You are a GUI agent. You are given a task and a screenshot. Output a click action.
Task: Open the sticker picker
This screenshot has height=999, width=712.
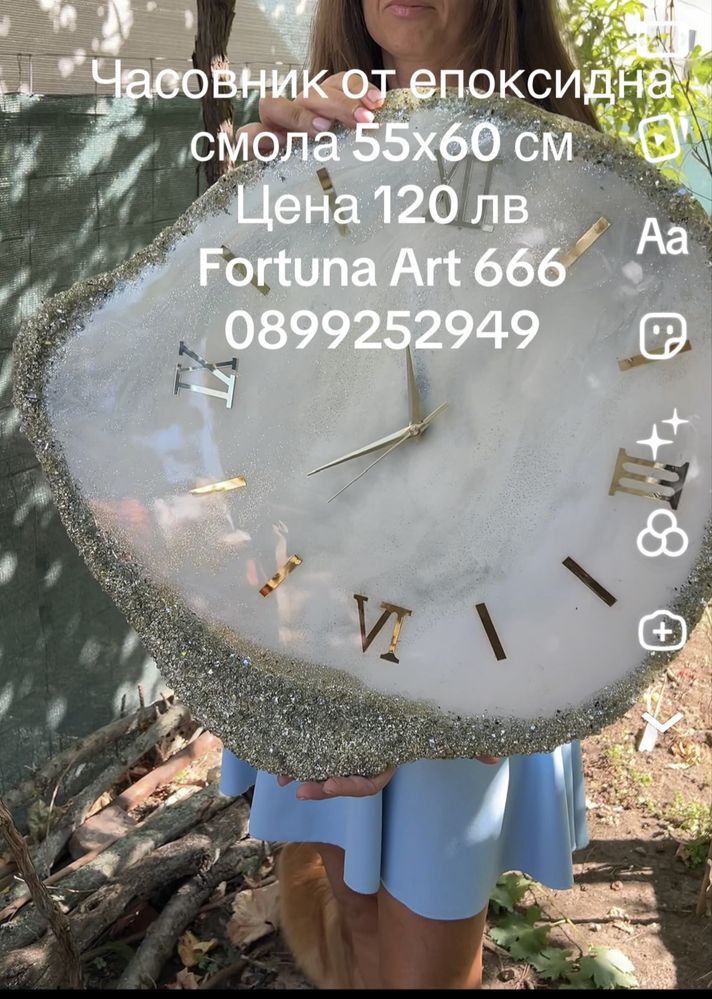point(662,336)
